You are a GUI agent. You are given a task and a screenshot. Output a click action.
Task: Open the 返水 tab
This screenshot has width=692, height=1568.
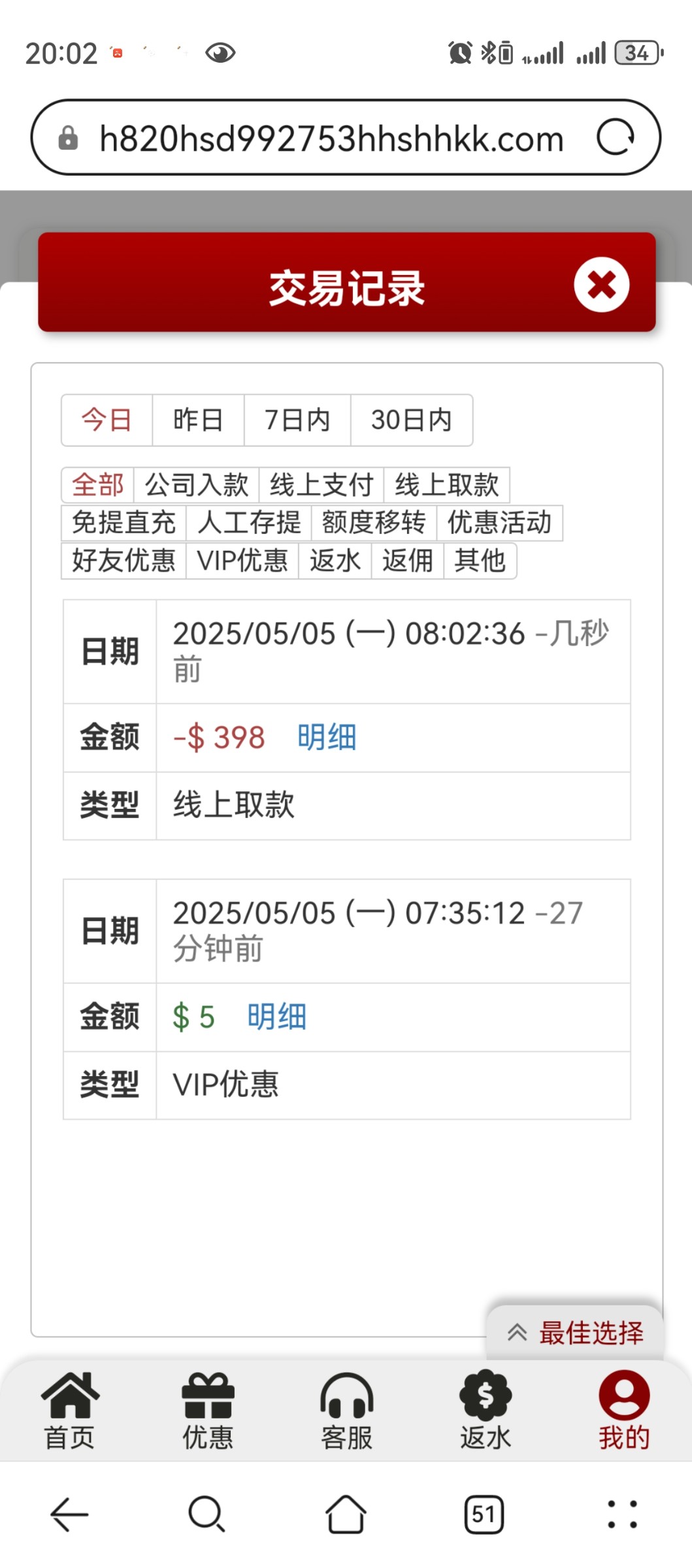485,1411
